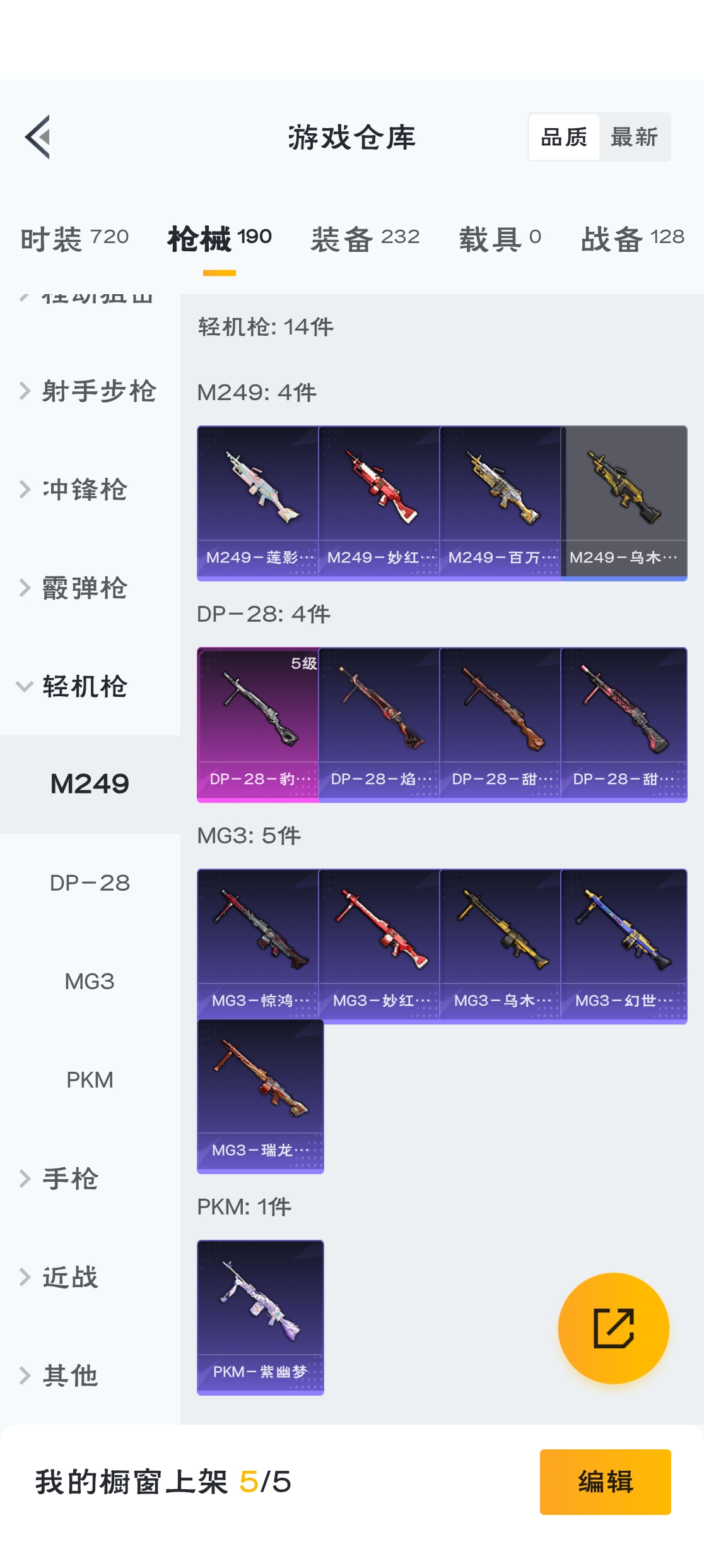Viewport: 704px width, 1568px height.
Task: Tap the orange share floating button
Action: [613, 1328]
